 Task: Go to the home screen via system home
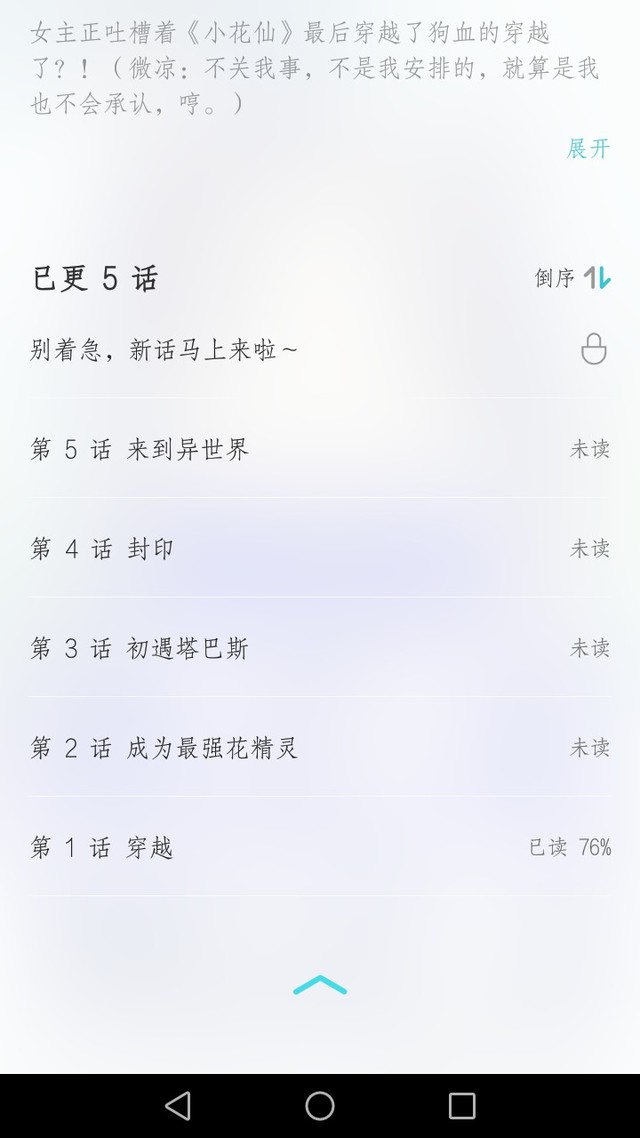320,1106
